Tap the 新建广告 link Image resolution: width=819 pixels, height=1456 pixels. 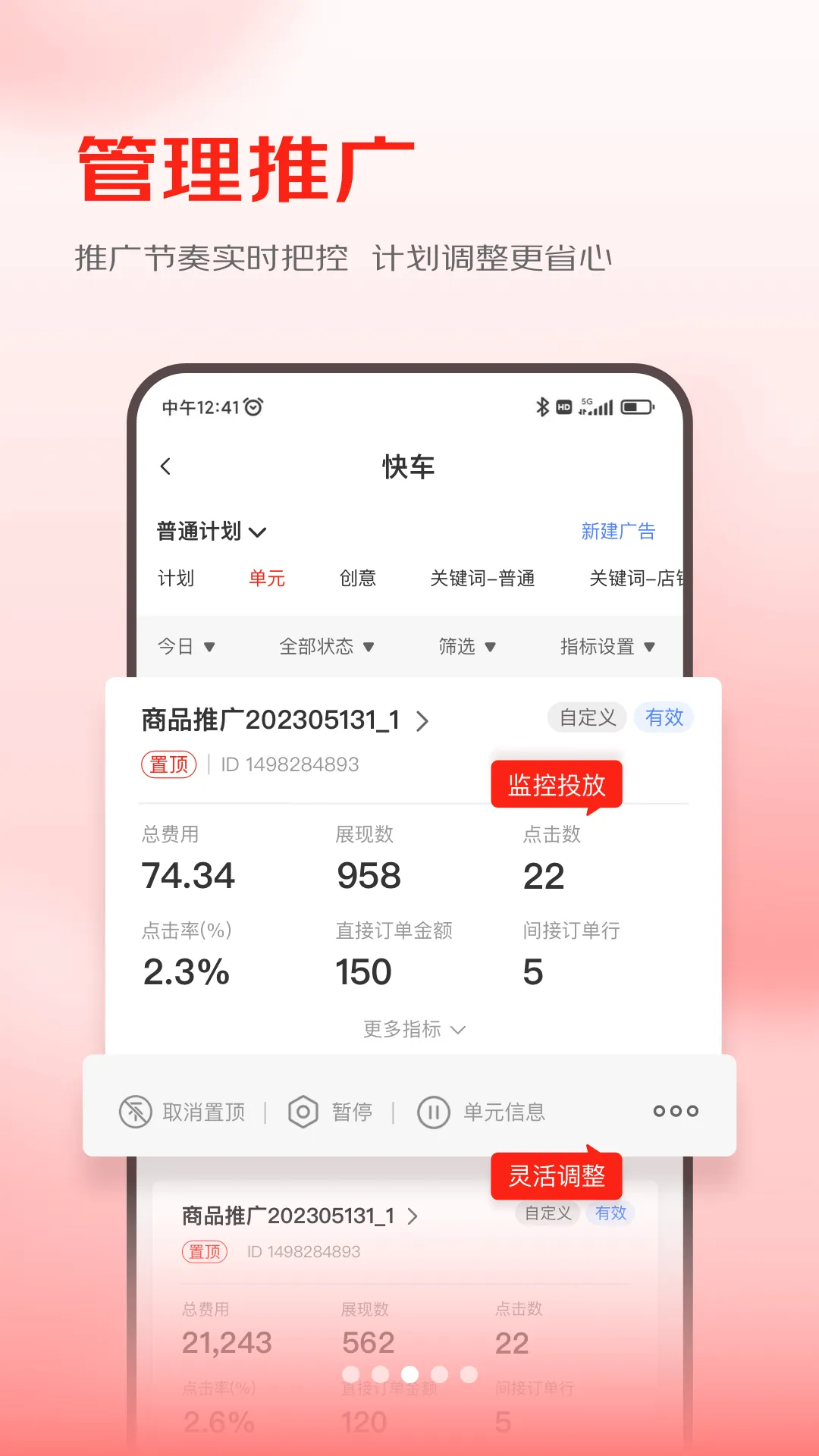(620, 532)
